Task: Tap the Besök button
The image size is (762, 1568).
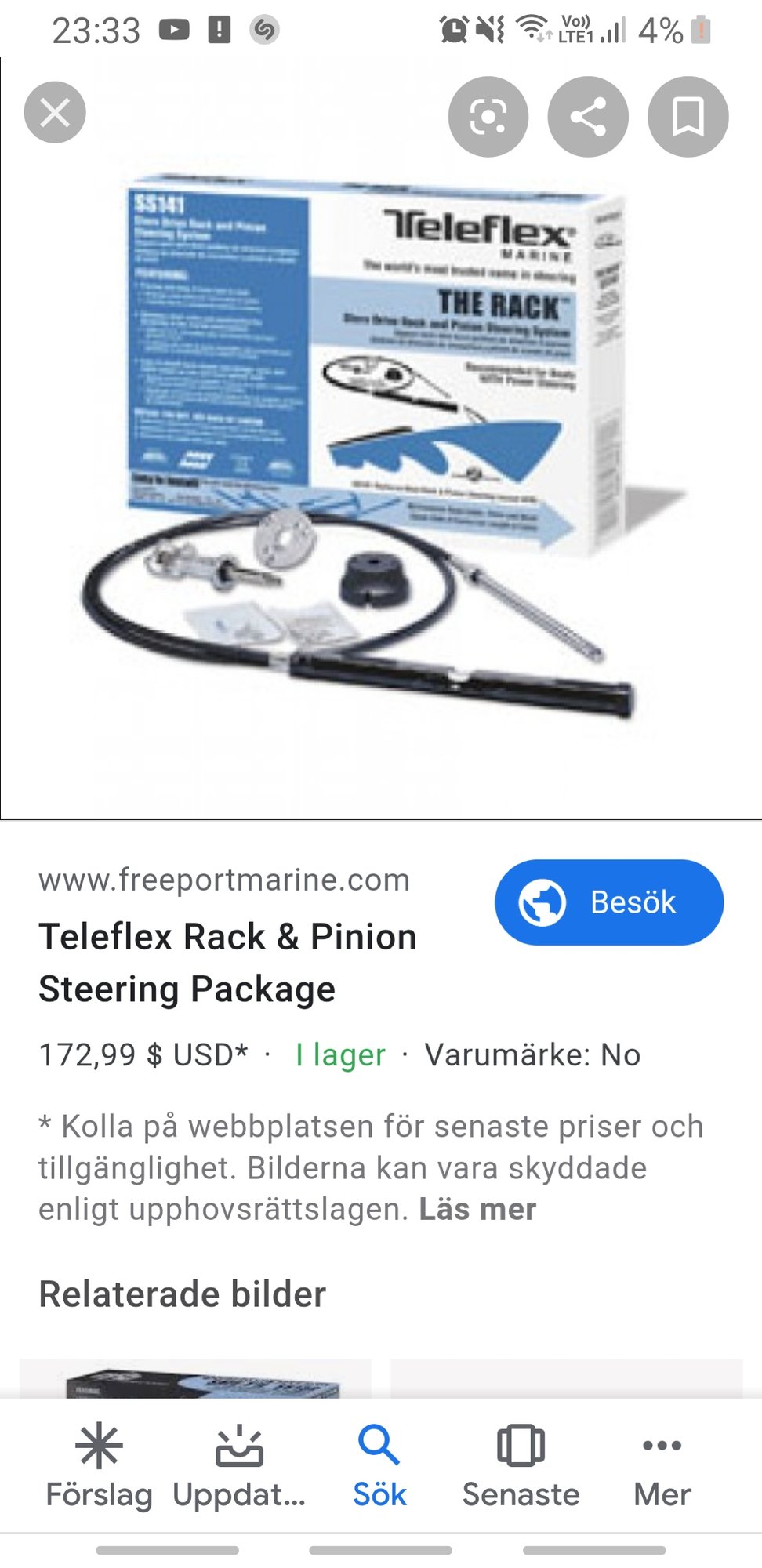Action: (609, 902)
